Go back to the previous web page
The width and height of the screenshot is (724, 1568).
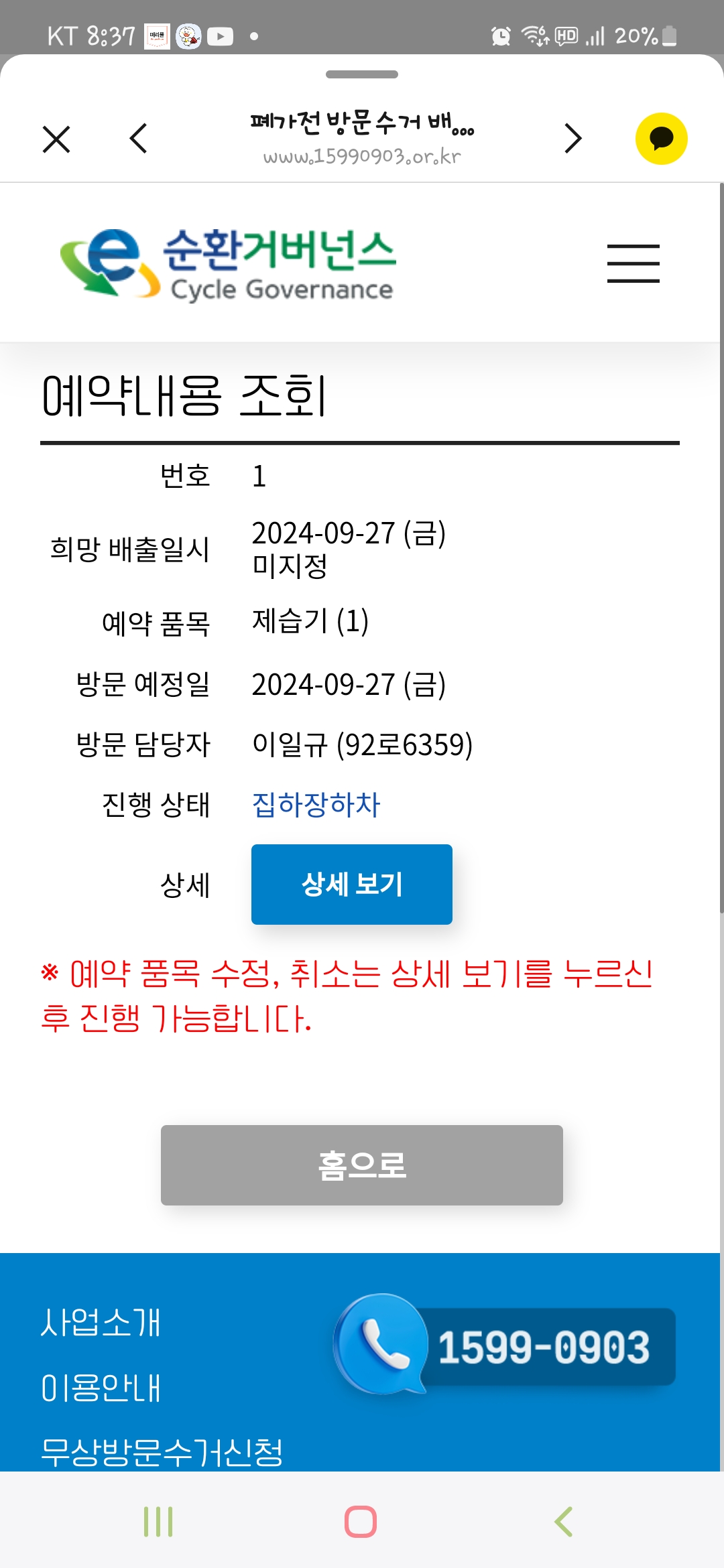[x=138, y=139]
